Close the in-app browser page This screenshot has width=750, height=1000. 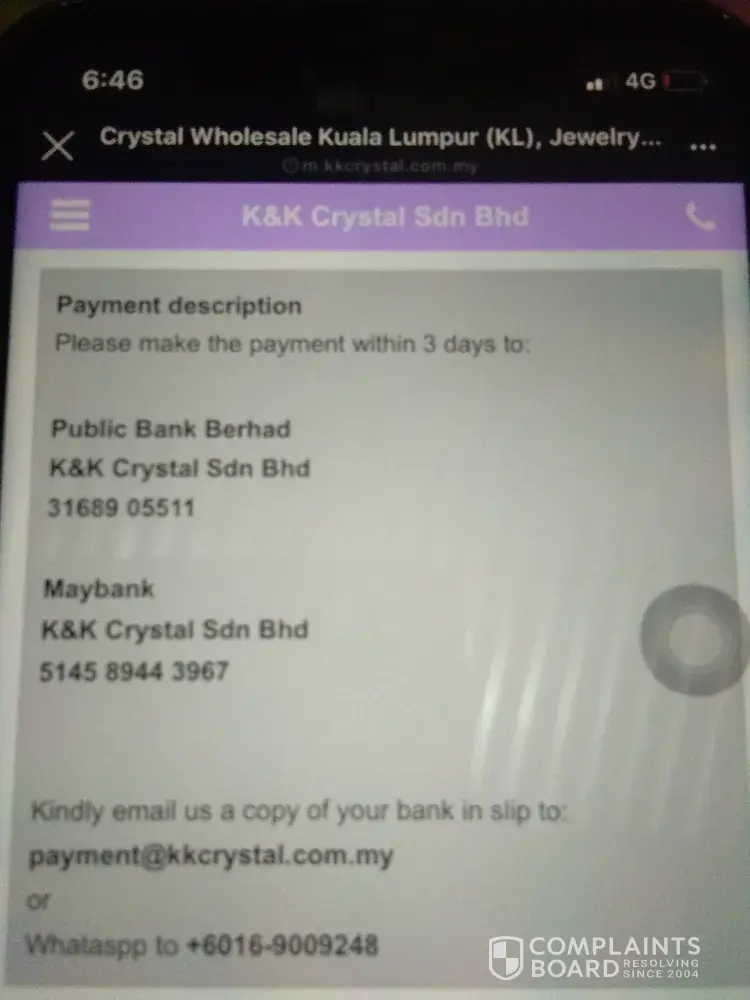click(58, 146)
